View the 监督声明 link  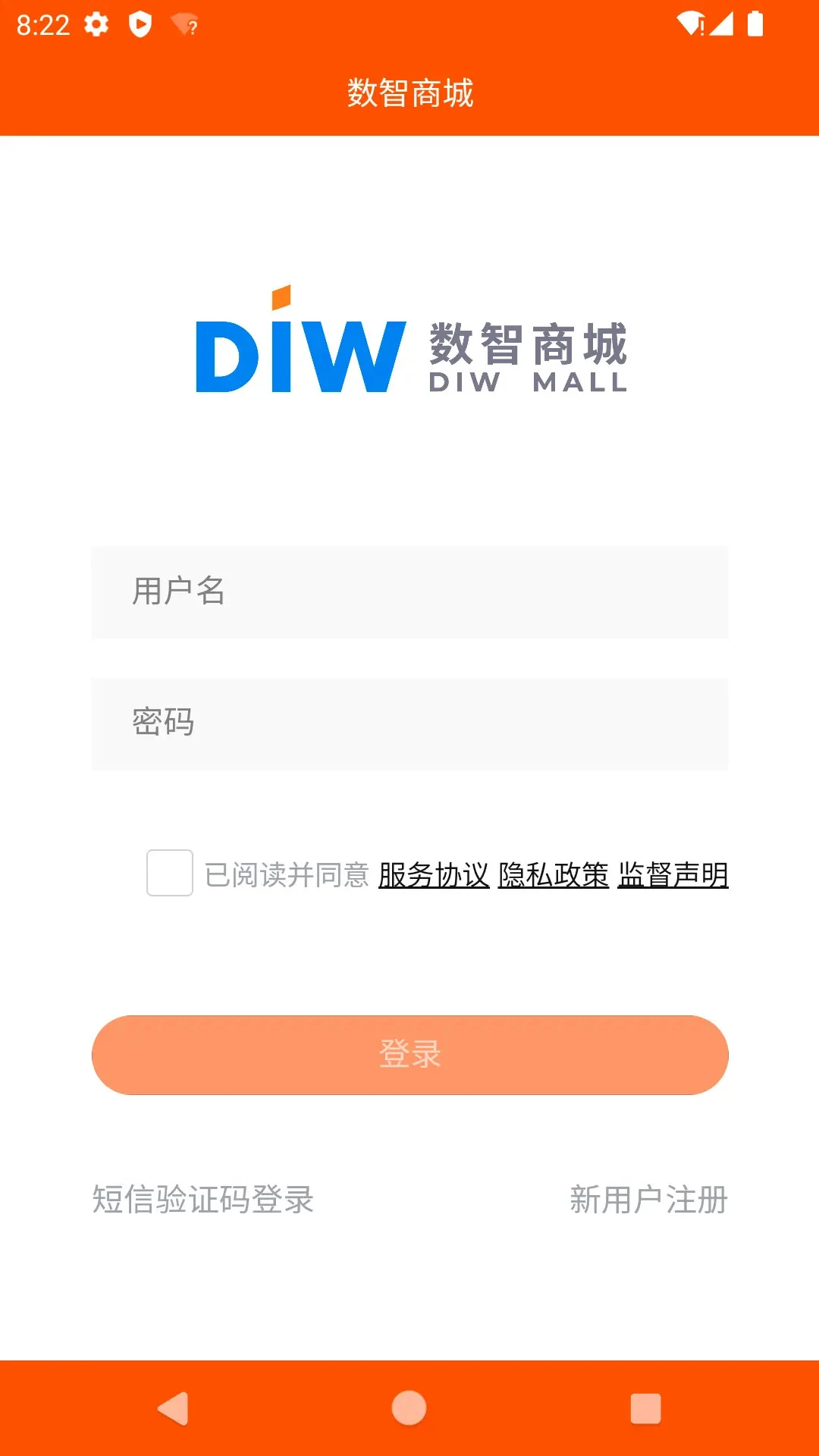(673, 875)
